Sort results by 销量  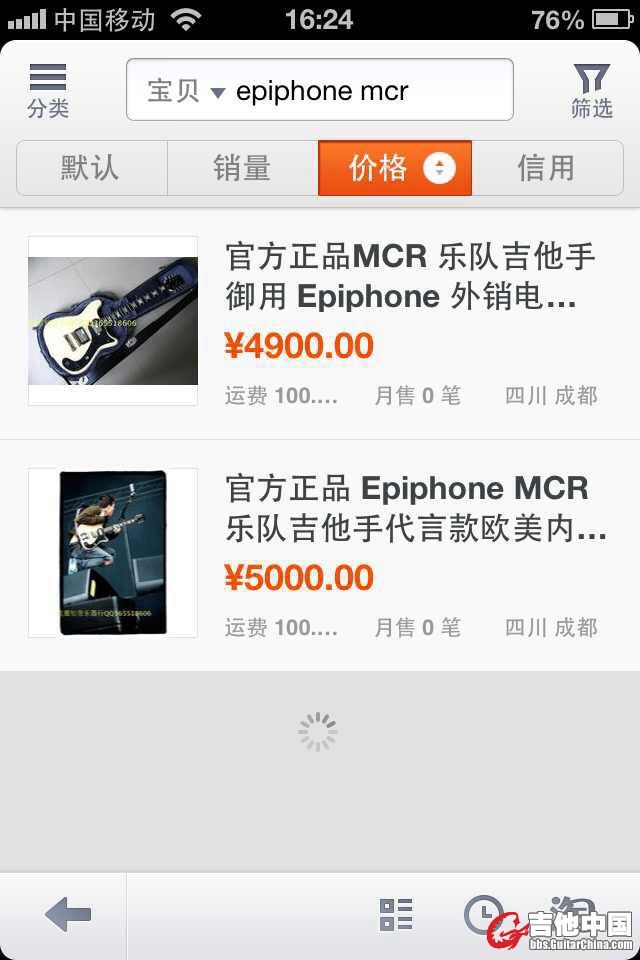(242, 168)
